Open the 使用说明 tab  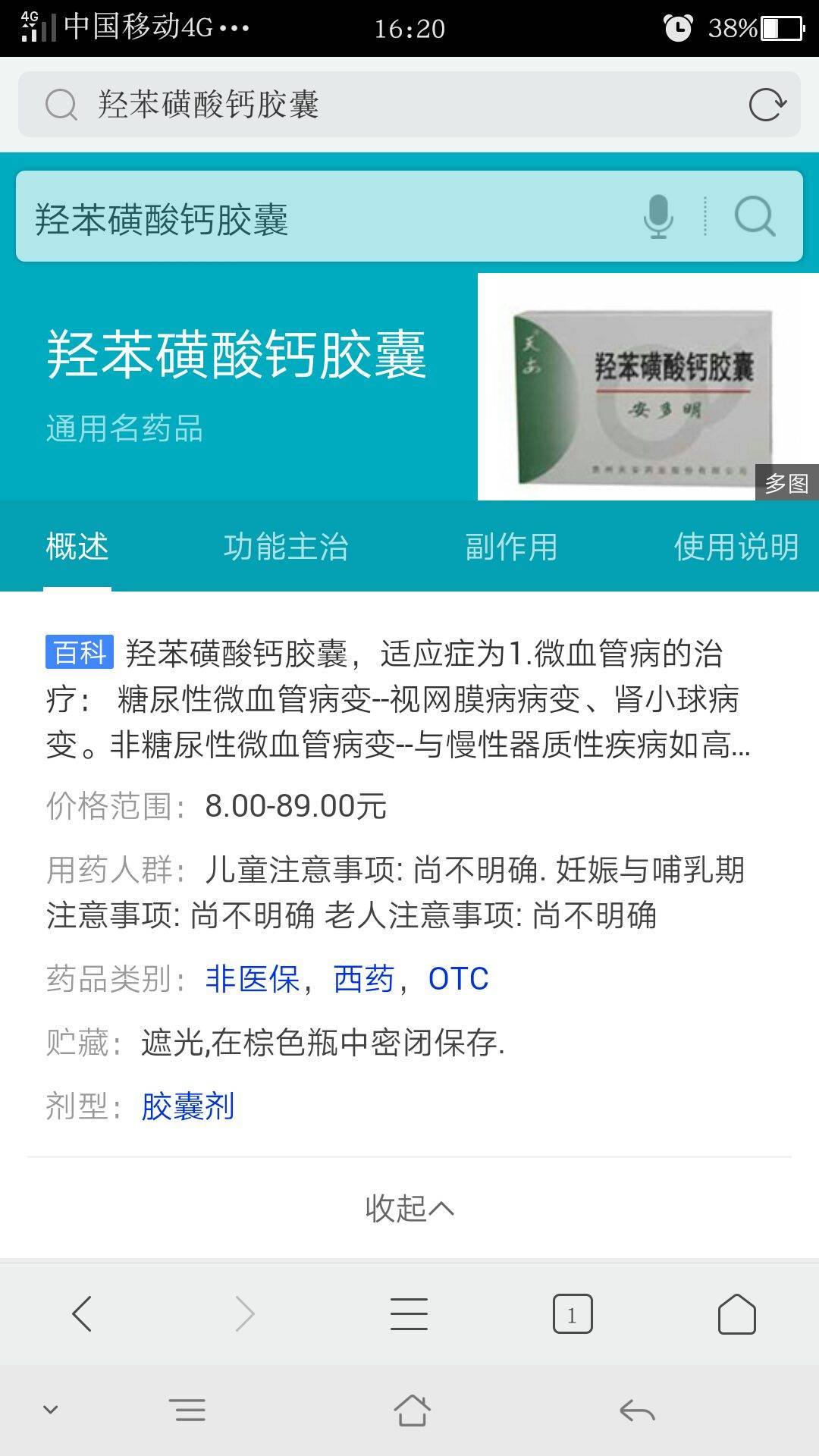click(736, 547)
